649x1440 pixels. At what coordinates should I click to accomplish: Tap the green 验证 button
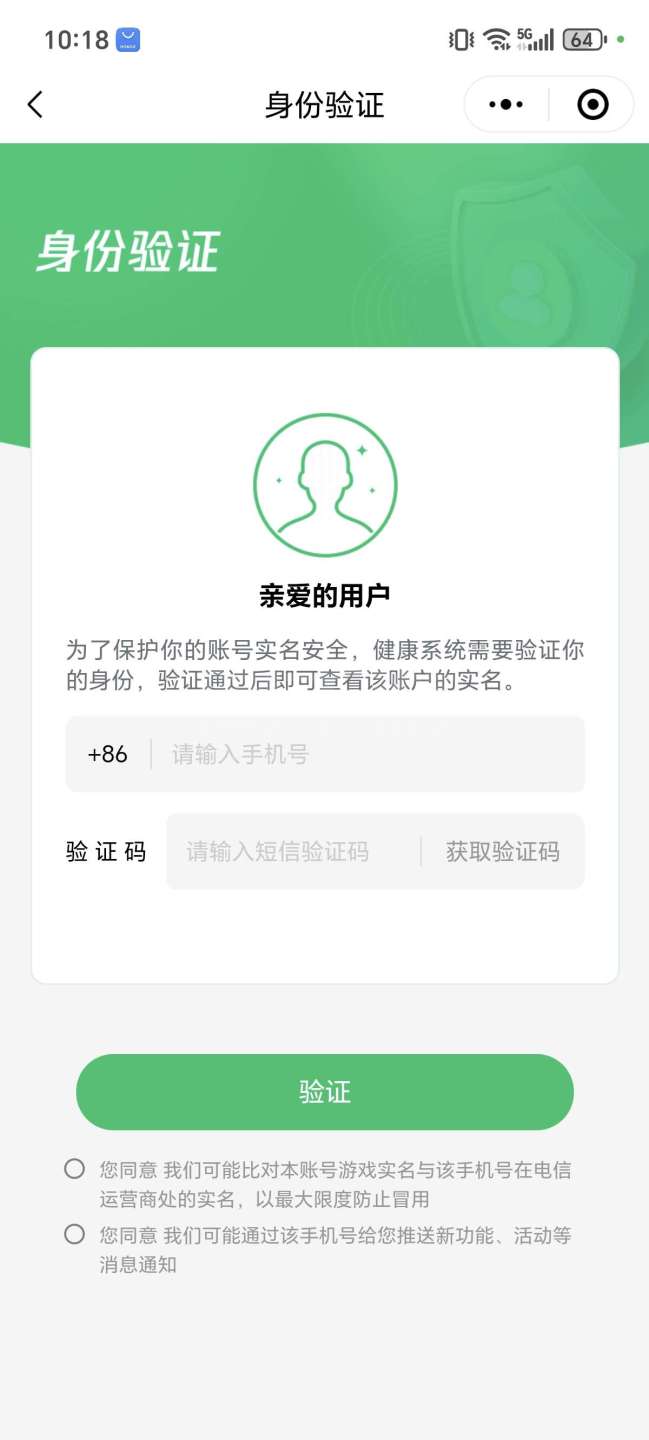[x=325, y=1091]
